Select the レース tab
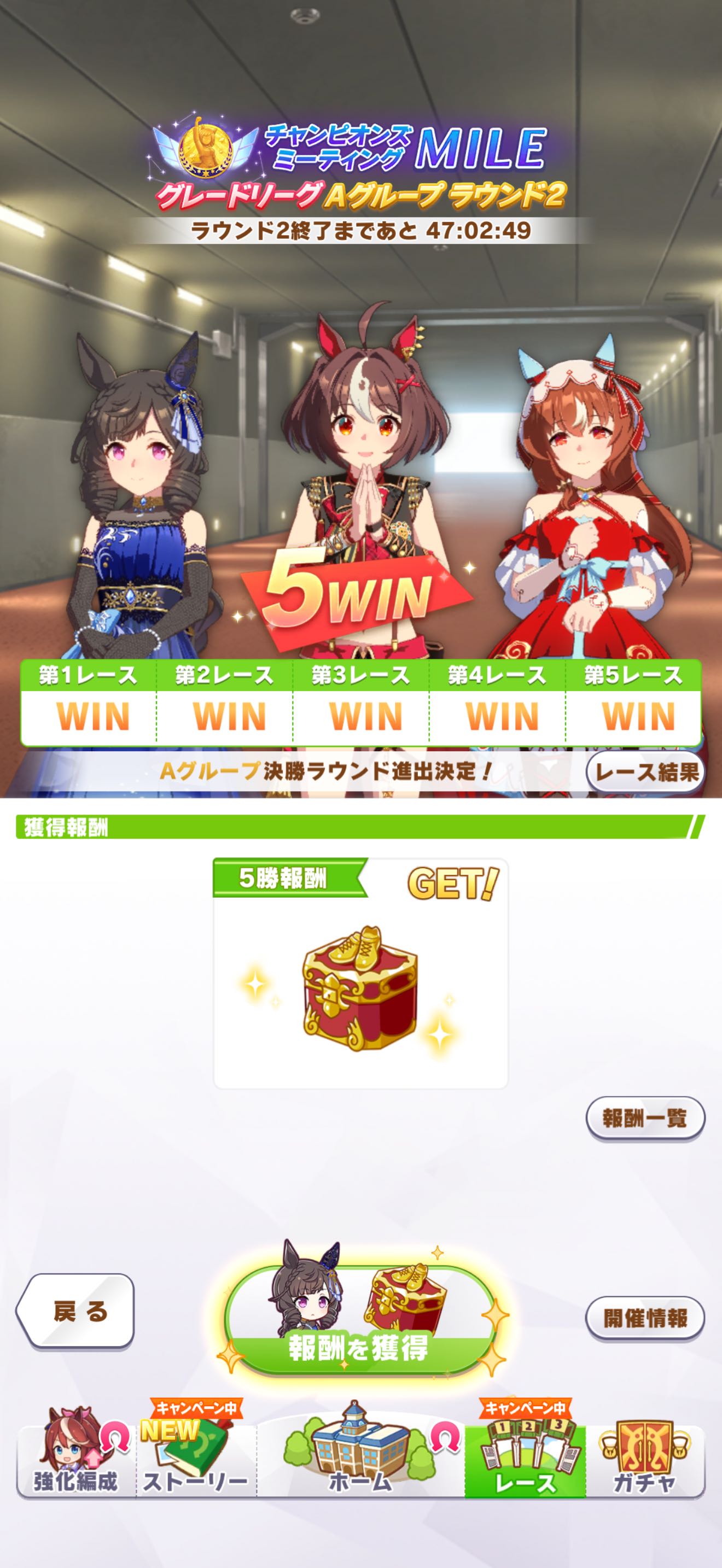The image size is (722, 1568). (525, 1461)
